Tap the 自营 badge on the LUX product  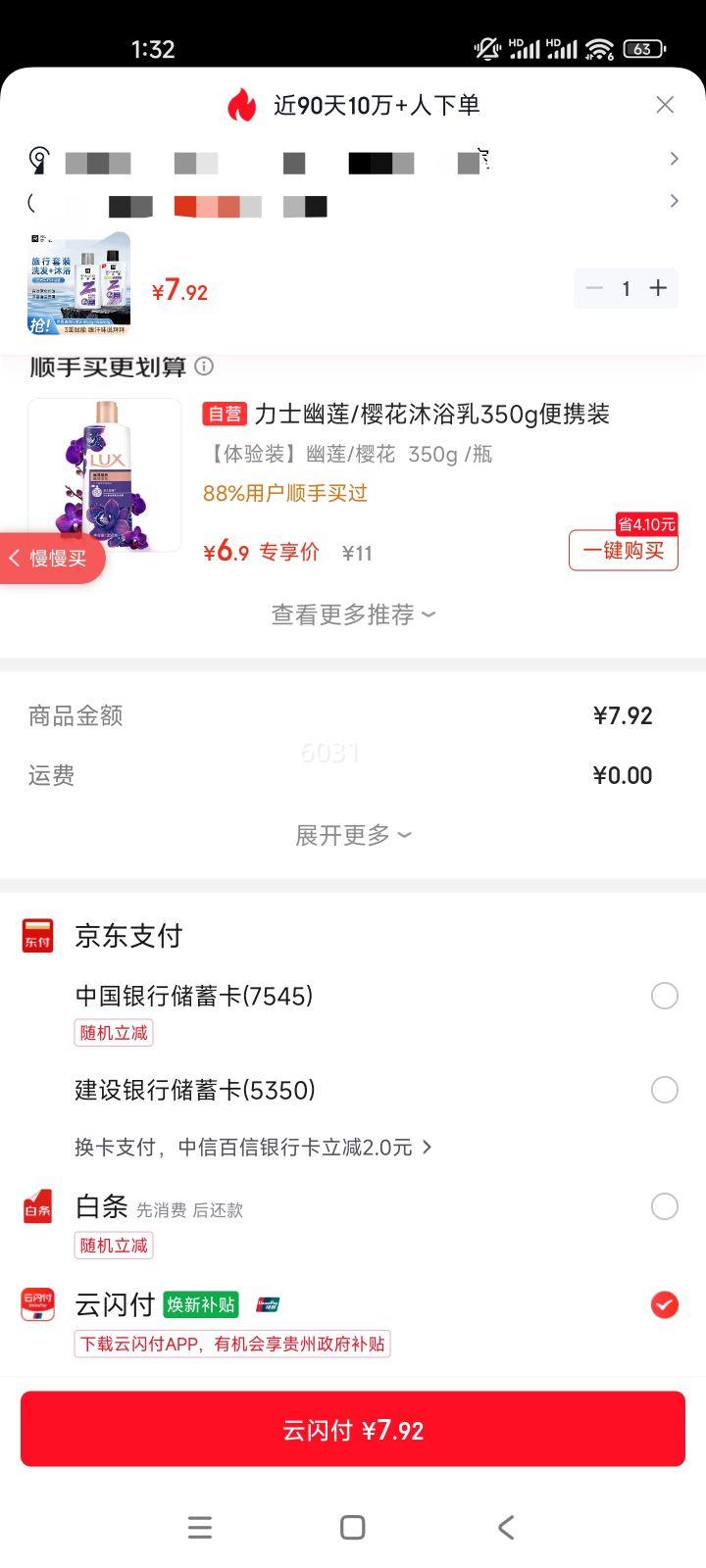coord(224,415)
